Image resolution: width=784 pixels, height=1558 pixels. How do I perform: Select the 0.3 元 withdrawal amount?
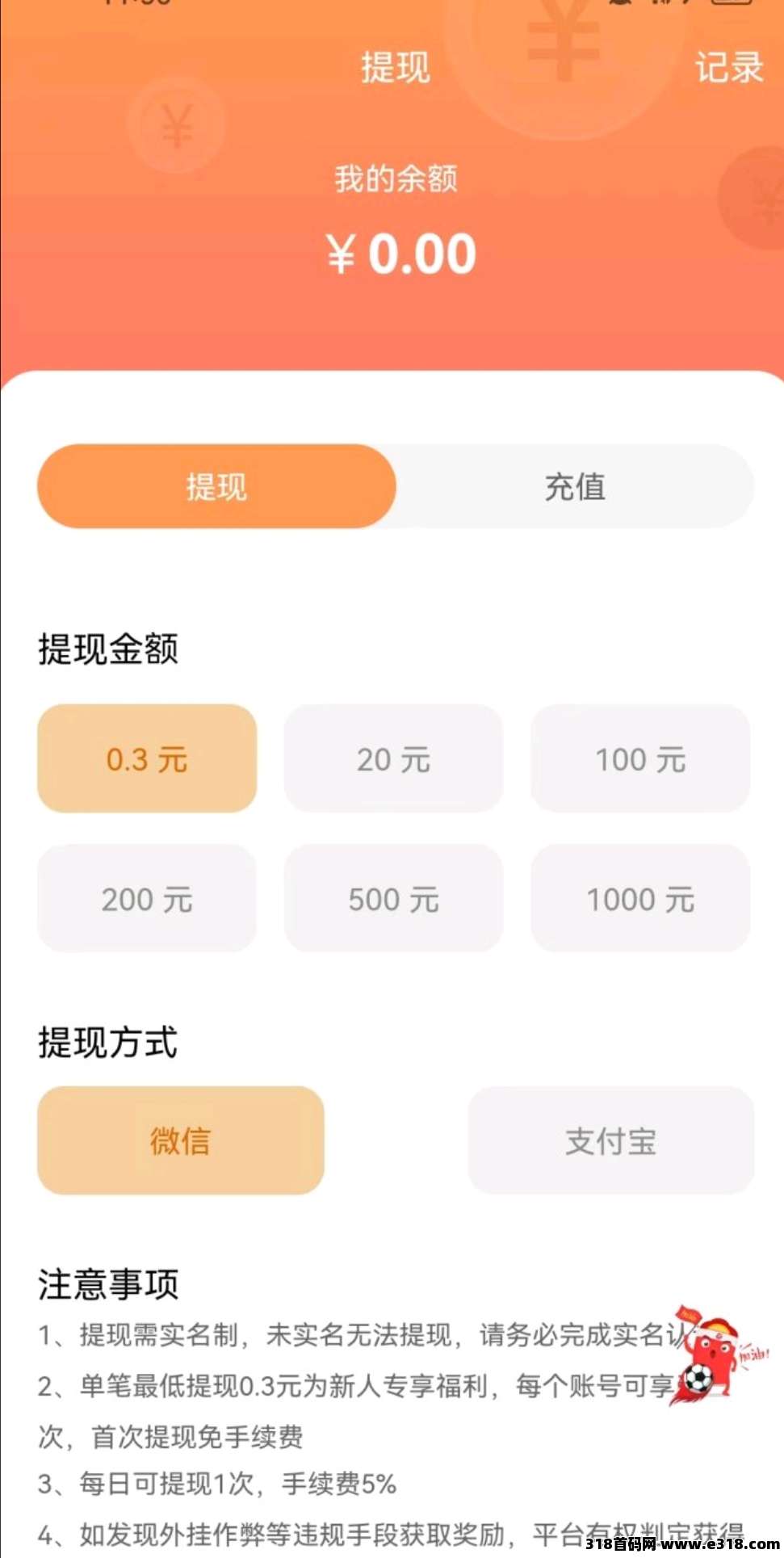[145, 758]
